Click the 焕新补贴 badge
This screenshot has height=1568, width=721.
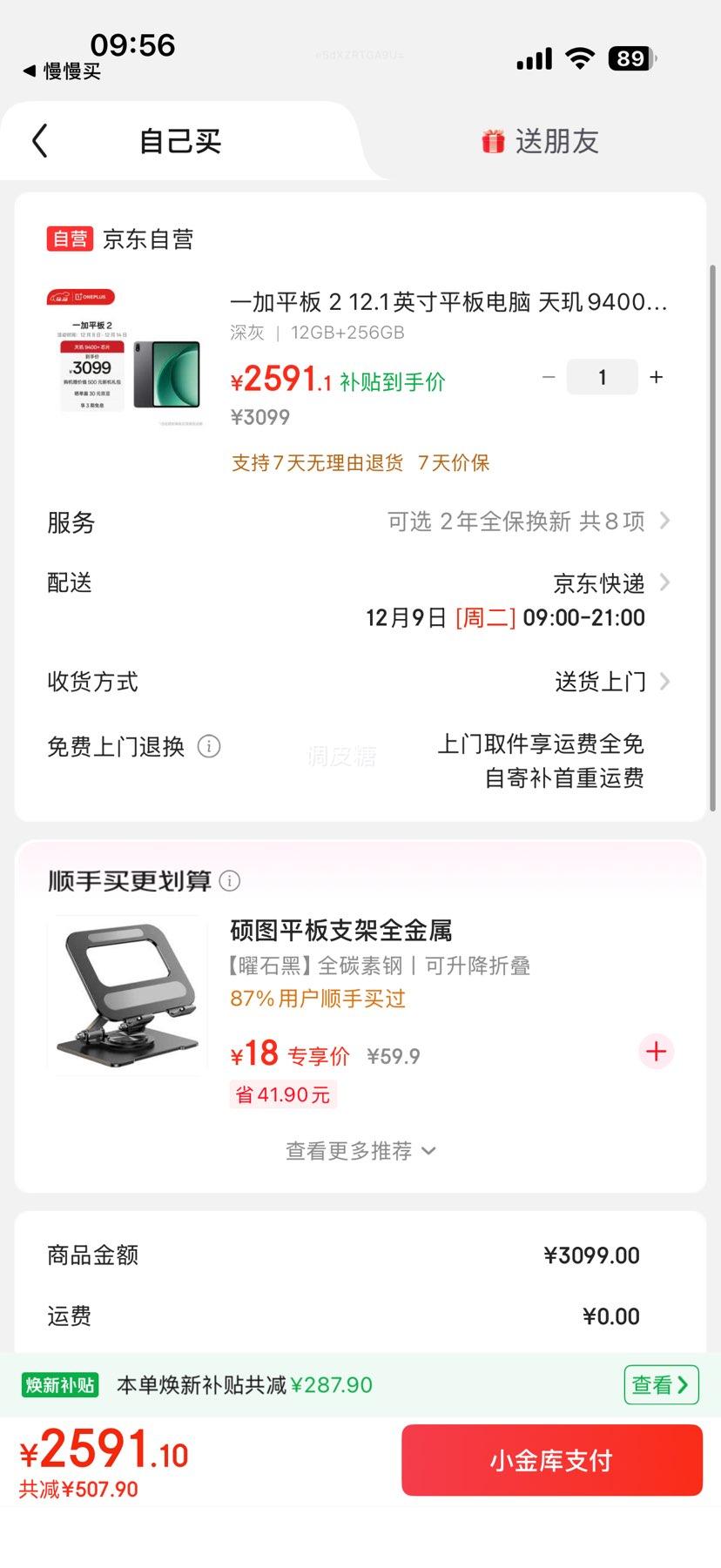[59, 1384]
